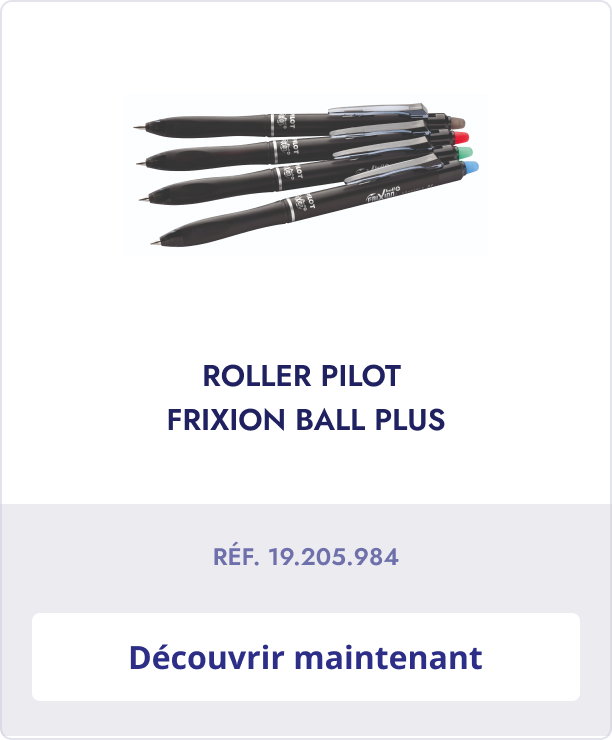Open the Roller Pilot Frixion Ball Plus card
Screen dimensions: 612x740
(306, 396)
